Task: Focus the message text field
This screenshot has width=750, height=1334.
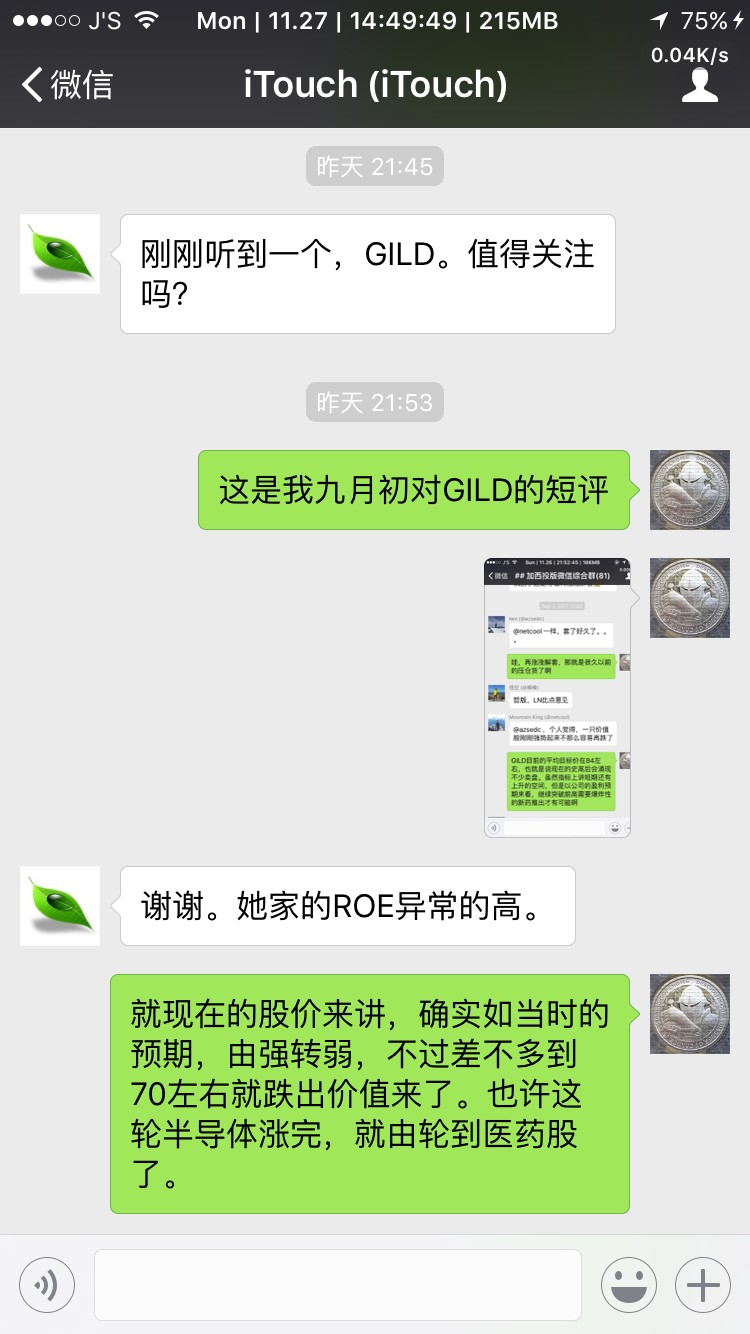Action: (x=338, y=1284)
